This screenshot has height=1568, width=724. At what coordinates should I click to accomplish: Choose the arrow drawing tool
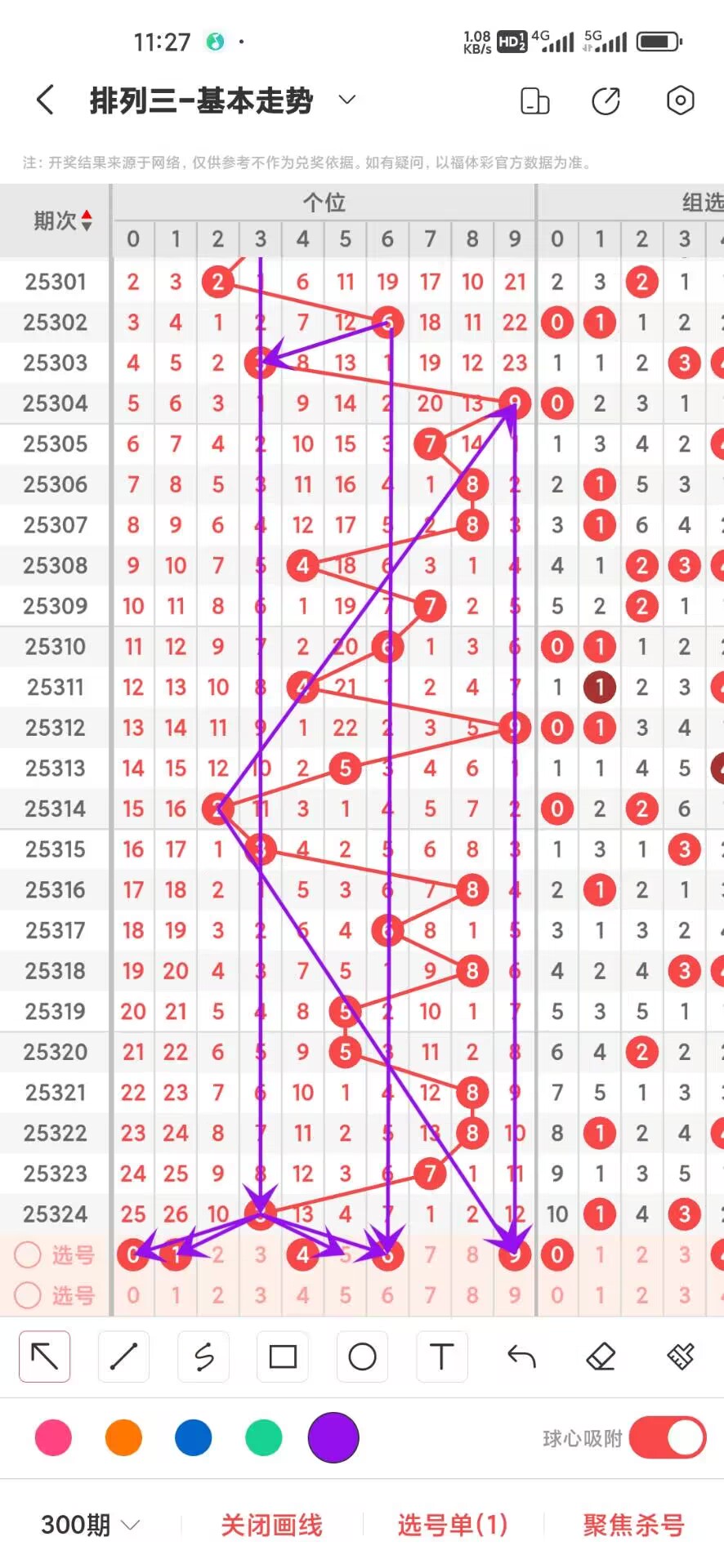coord(44,1356)
